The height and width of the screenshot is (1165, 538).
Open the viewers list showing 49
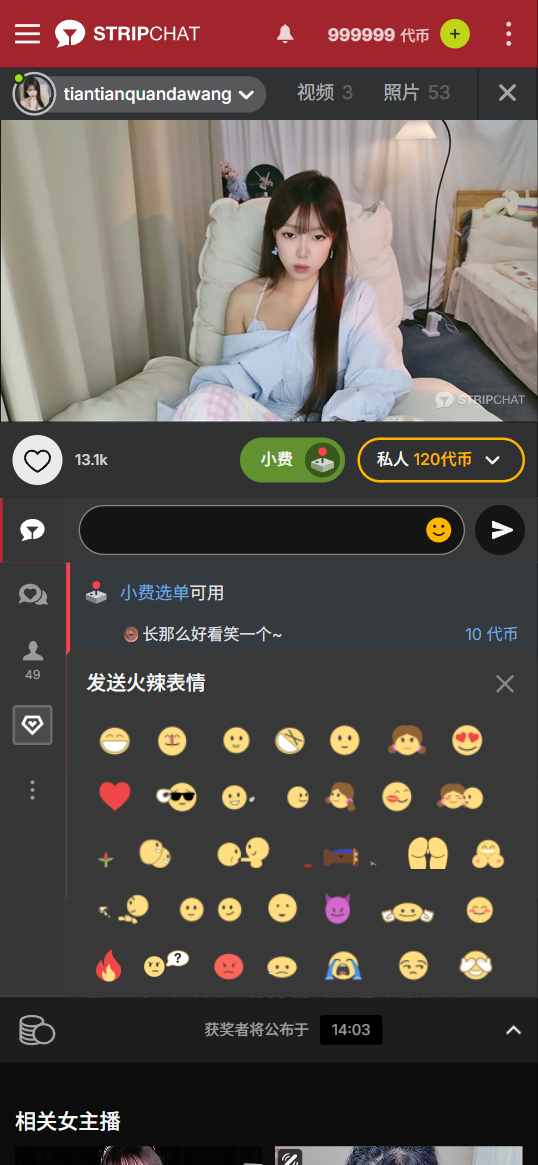click(33, 661)
